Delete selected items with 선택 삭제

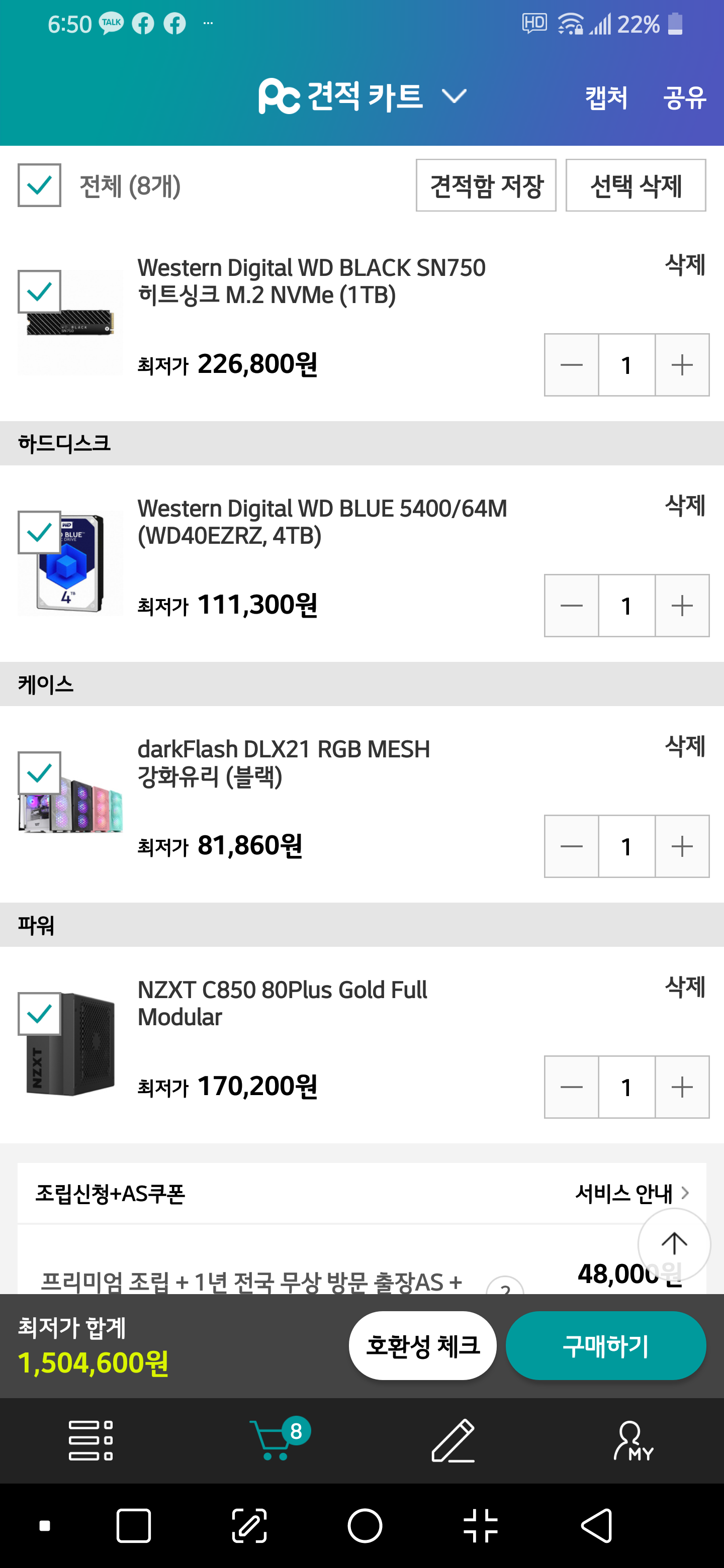pos(635,185)
